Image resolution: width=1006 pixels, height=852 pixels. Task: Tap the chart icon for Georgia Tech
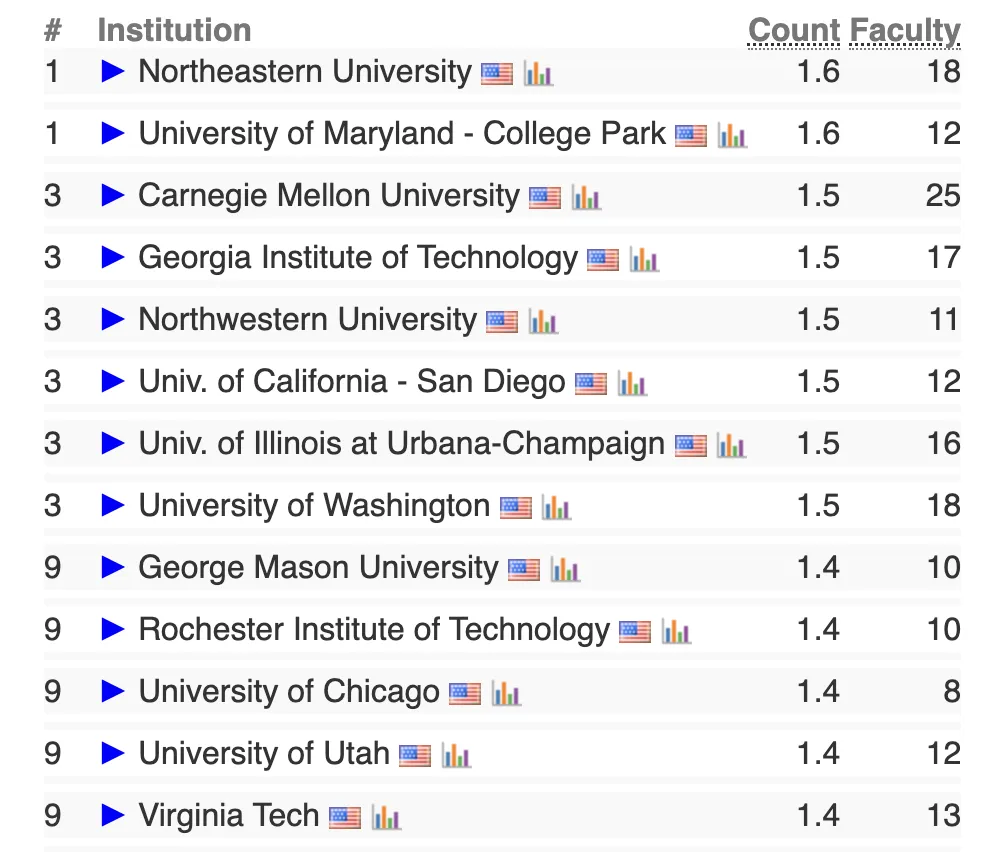tap(644, 260)
